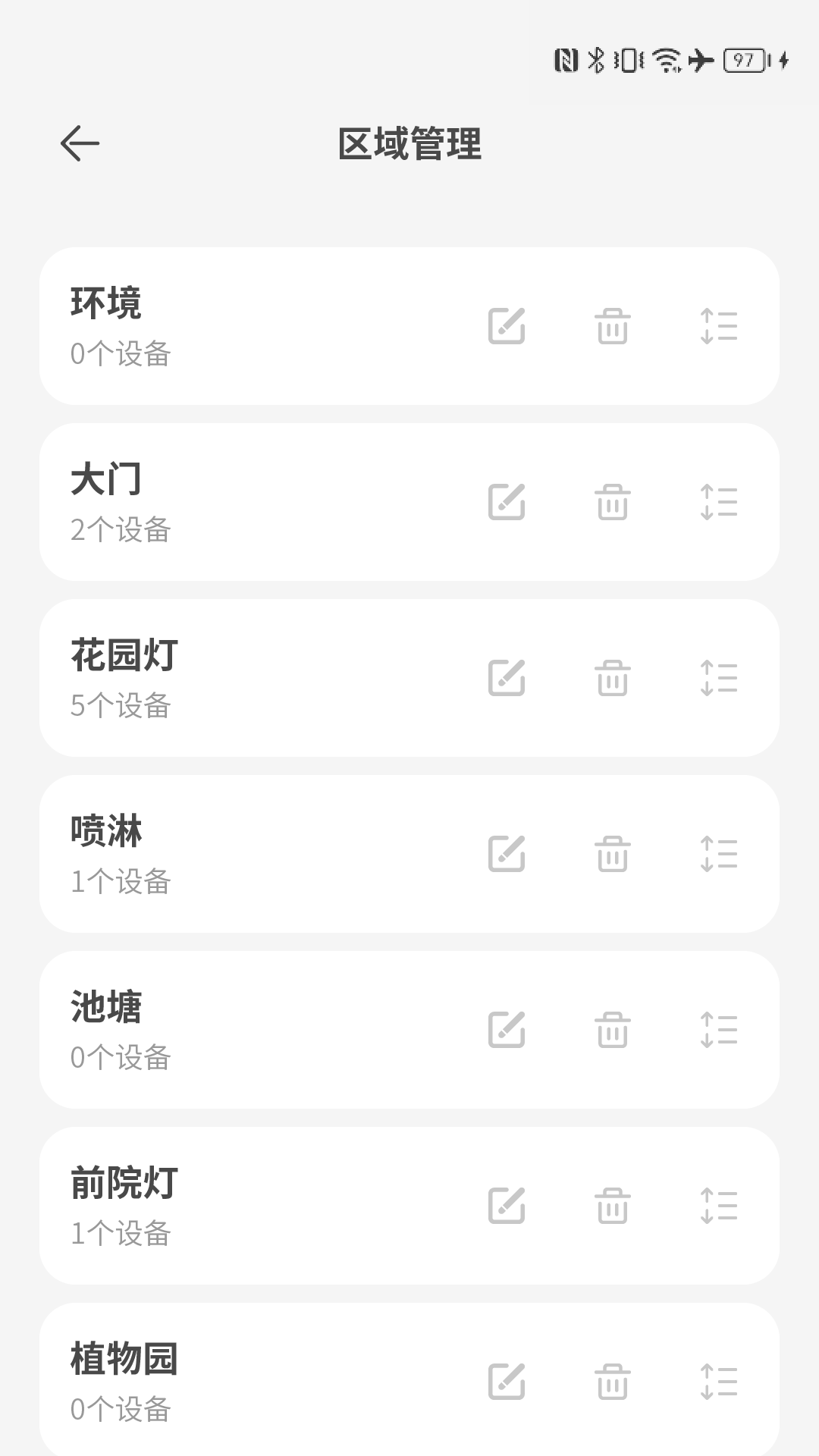Edit the 环境 area name
The width and height of the screenshot is (819, 1456).
(507, 326)
